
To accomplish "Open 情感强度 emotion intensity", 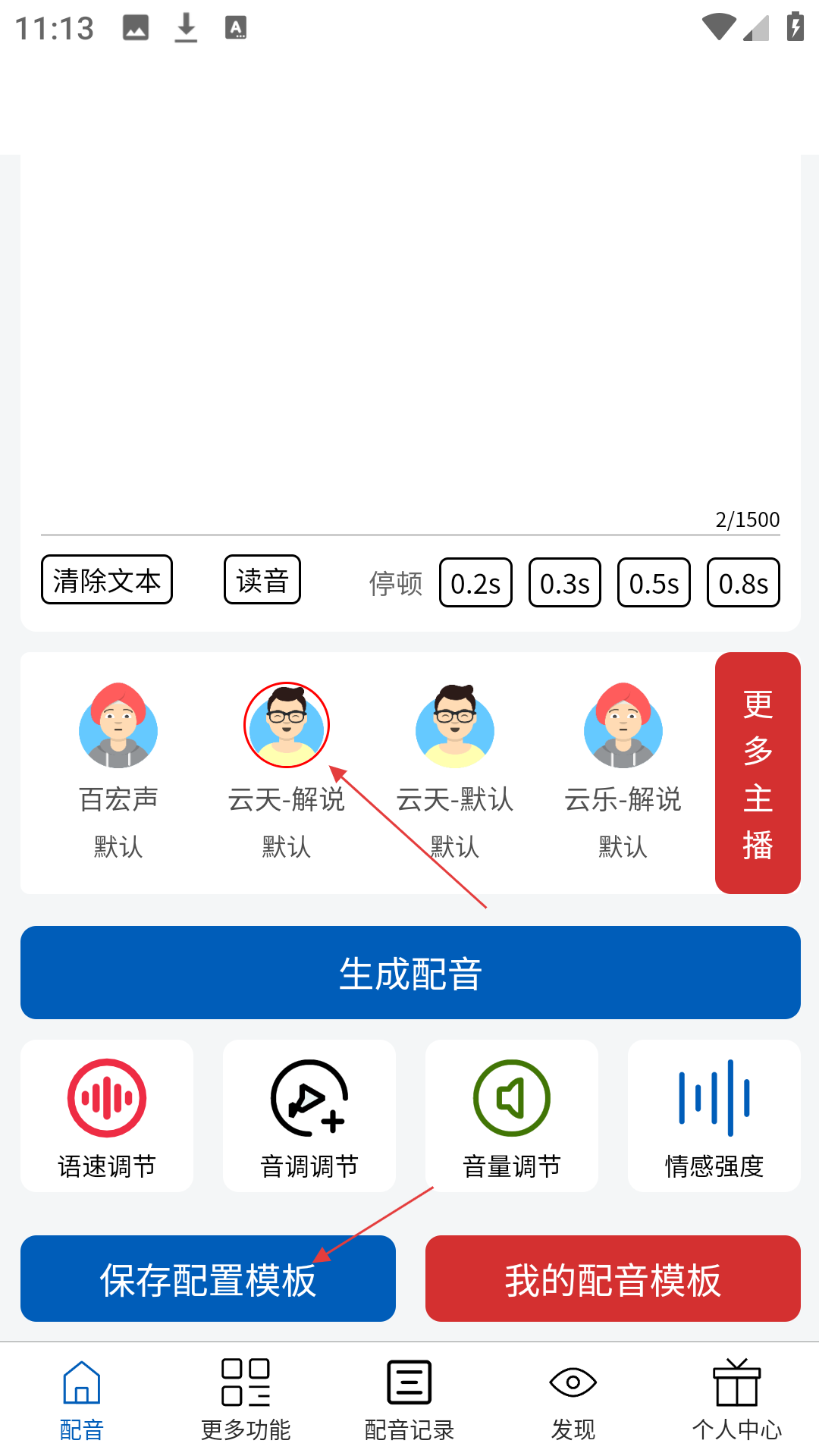I will coord(714,1116).
